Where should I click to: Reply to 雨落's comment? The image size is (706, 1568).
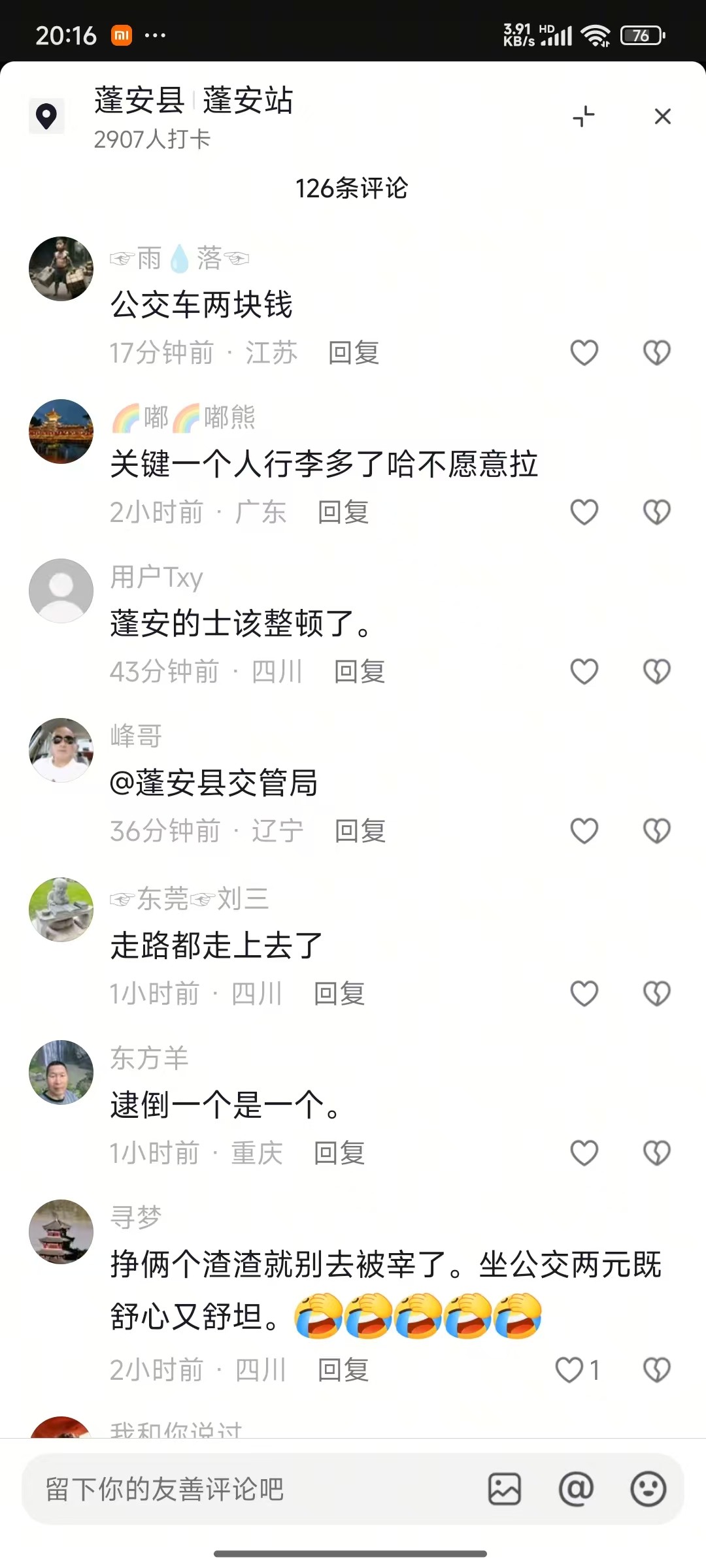pos(354,353)
